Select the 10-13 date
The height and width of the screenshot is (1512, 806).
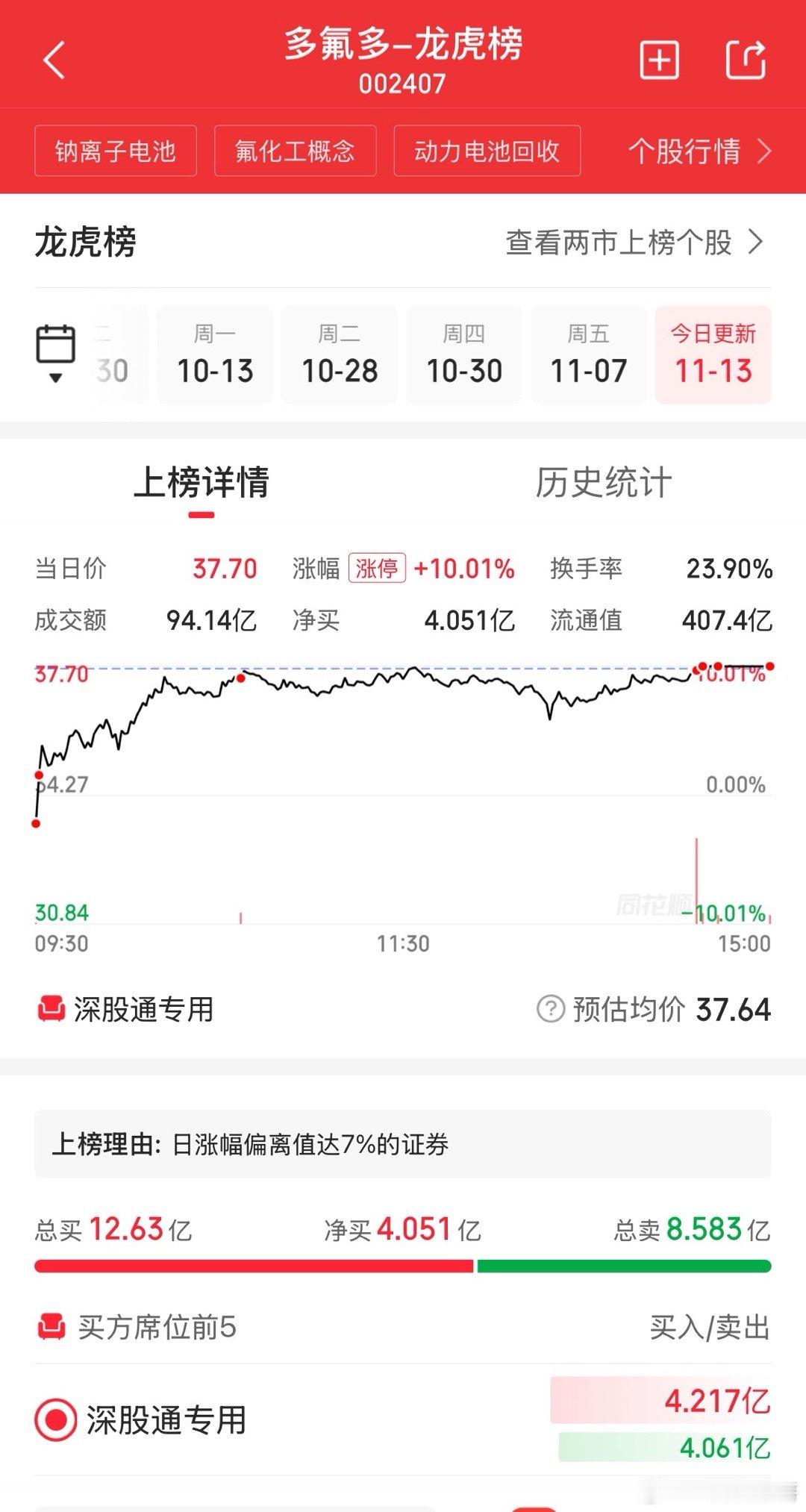[215, 354]
